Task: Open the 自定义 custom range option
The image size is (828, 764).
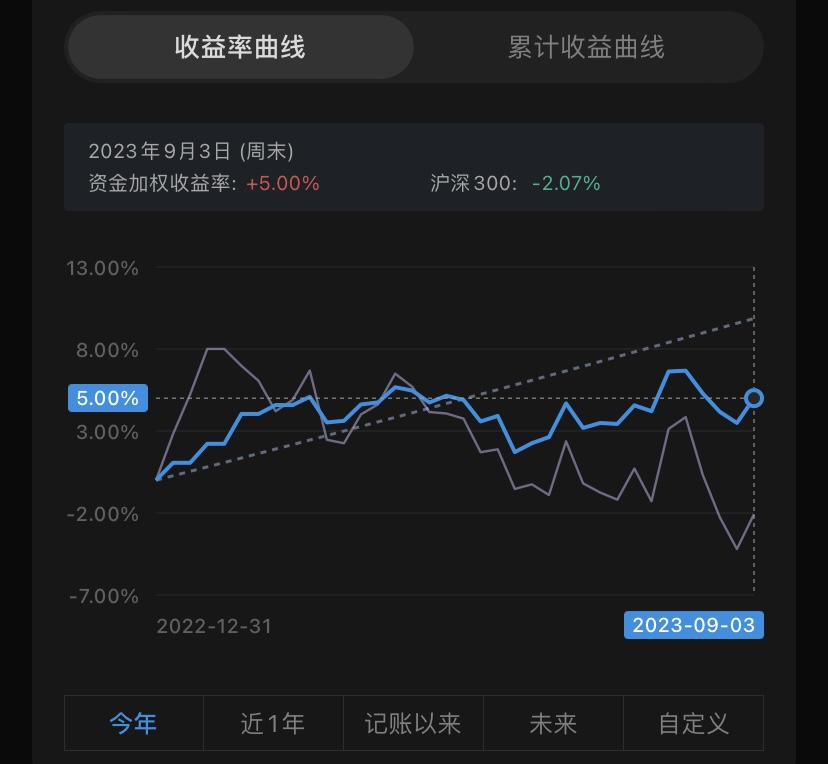Action: (693, 723)
